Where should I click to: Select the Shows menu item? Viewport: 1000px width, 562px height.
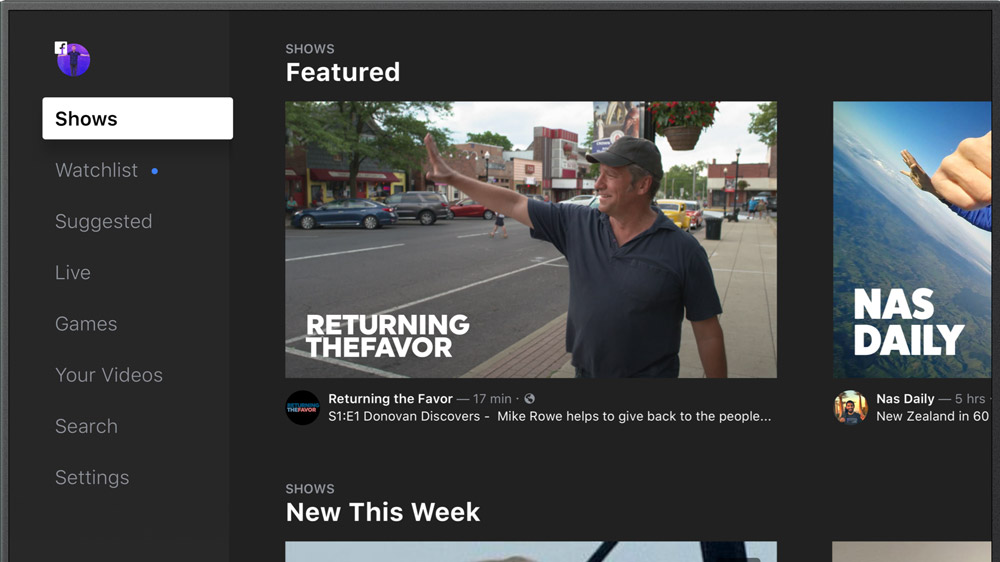[x=137, y=119]
